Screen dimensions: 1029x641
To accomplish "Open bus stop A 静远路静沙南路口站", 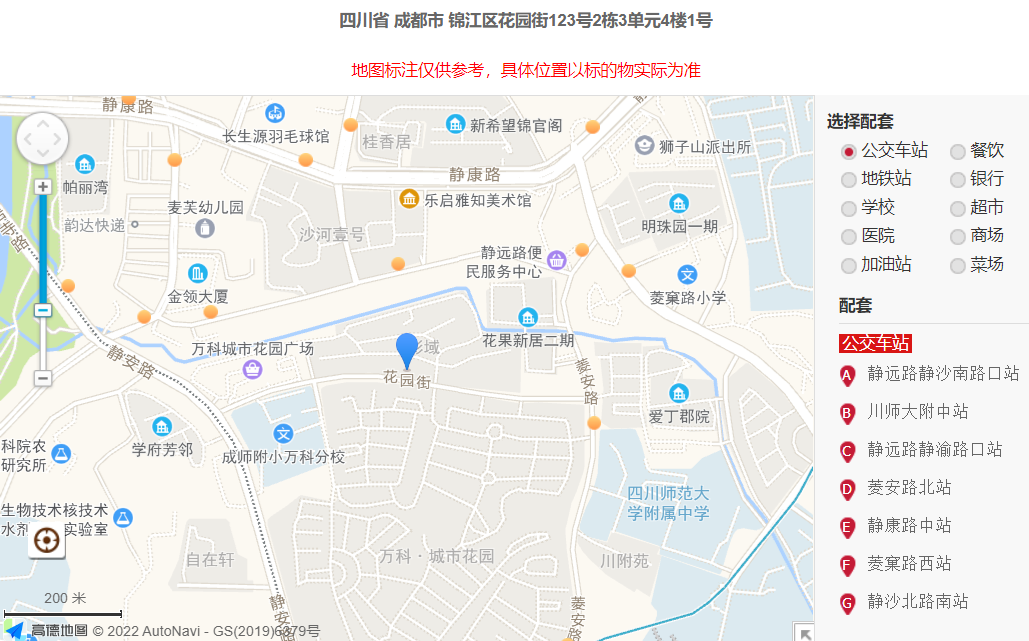I will [x=942, y=374].
